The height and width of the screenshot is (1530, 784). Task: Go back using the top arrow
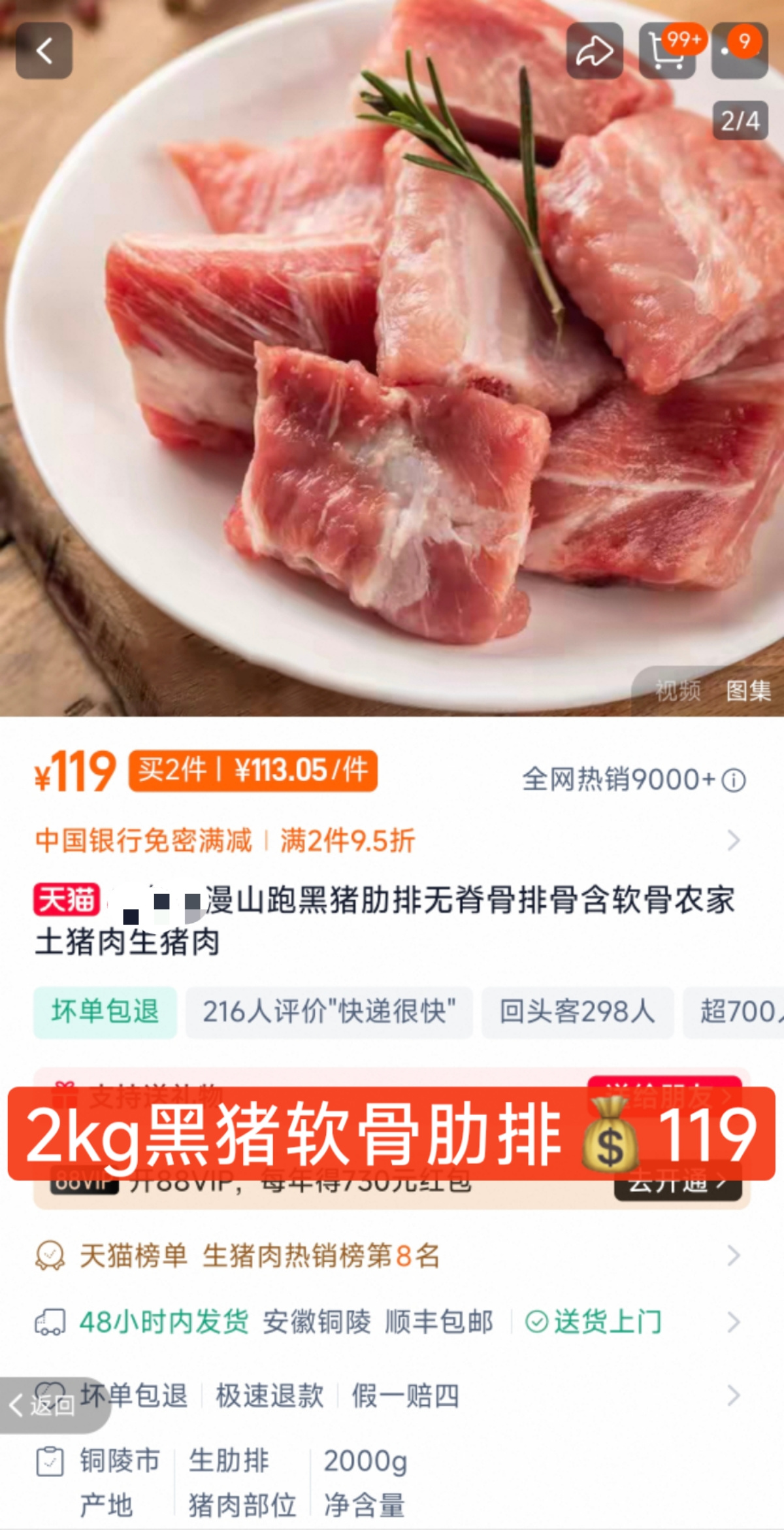(x=44, y=51)
